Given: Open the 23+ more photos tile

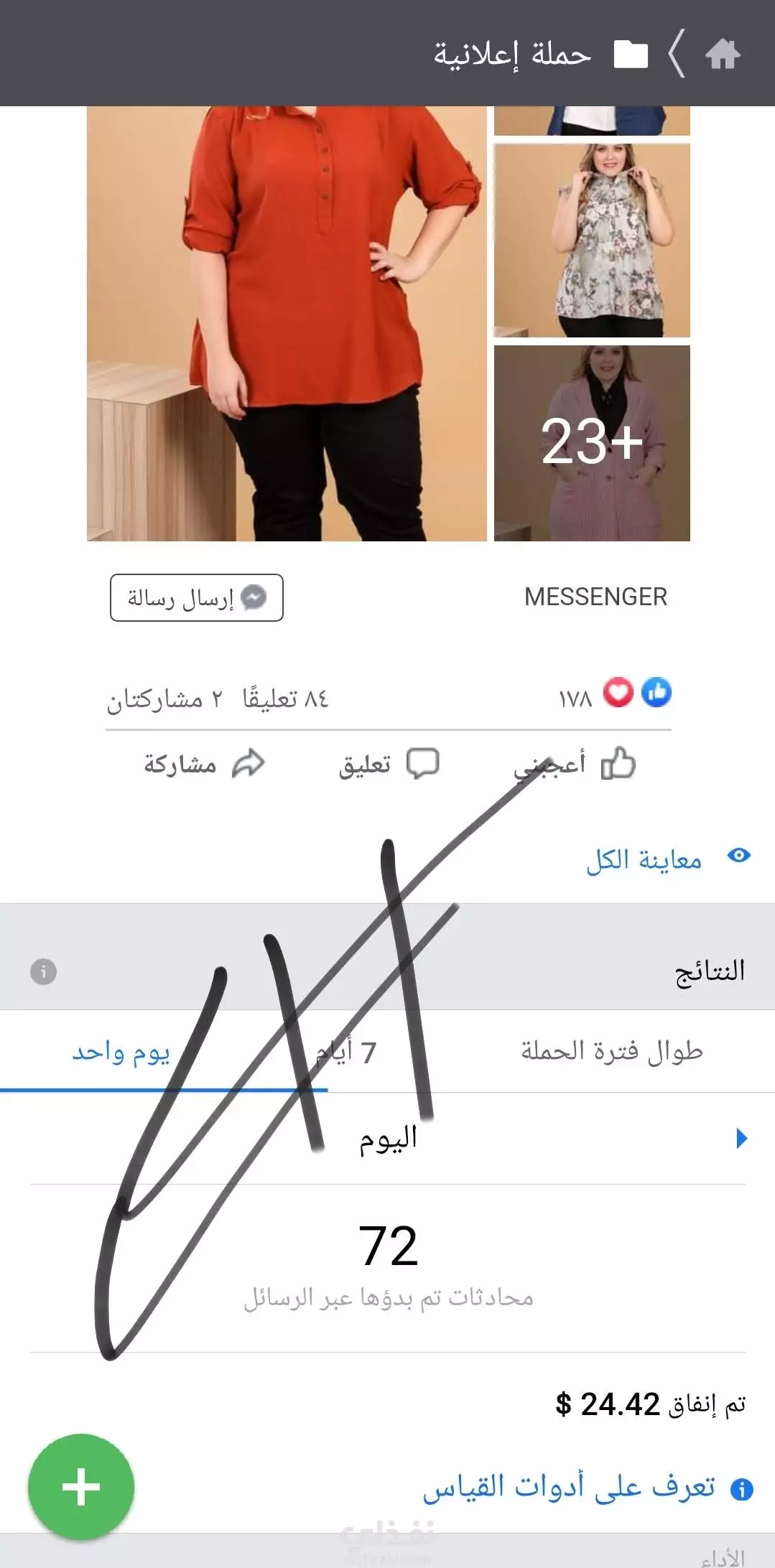Looking at the screenshot, I should click(x=592, y=443).
